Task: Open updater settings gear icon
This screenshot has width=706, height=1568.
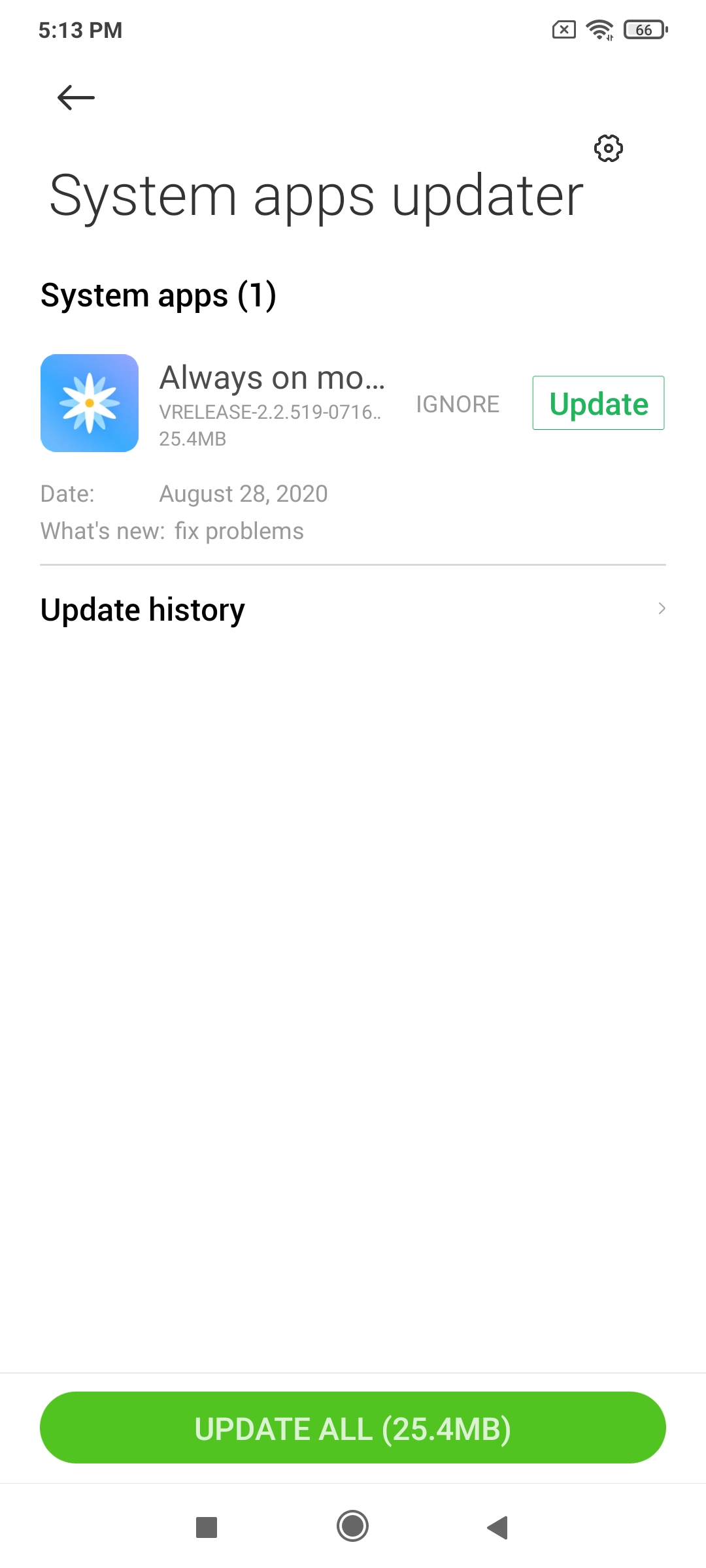Action: [x=608, y=148]
